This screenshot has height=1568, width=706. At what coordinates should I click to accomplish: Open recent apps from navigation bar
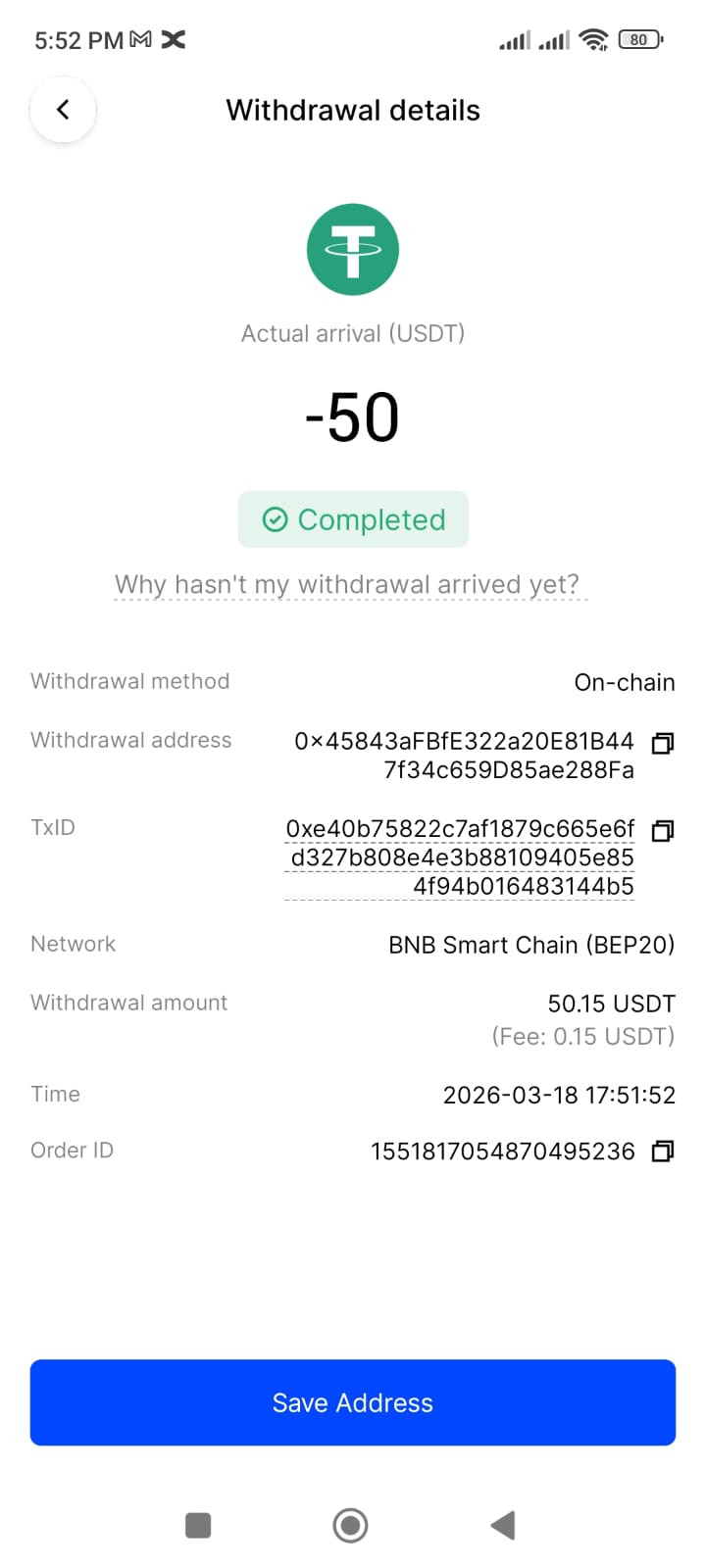coord(198,1525)
